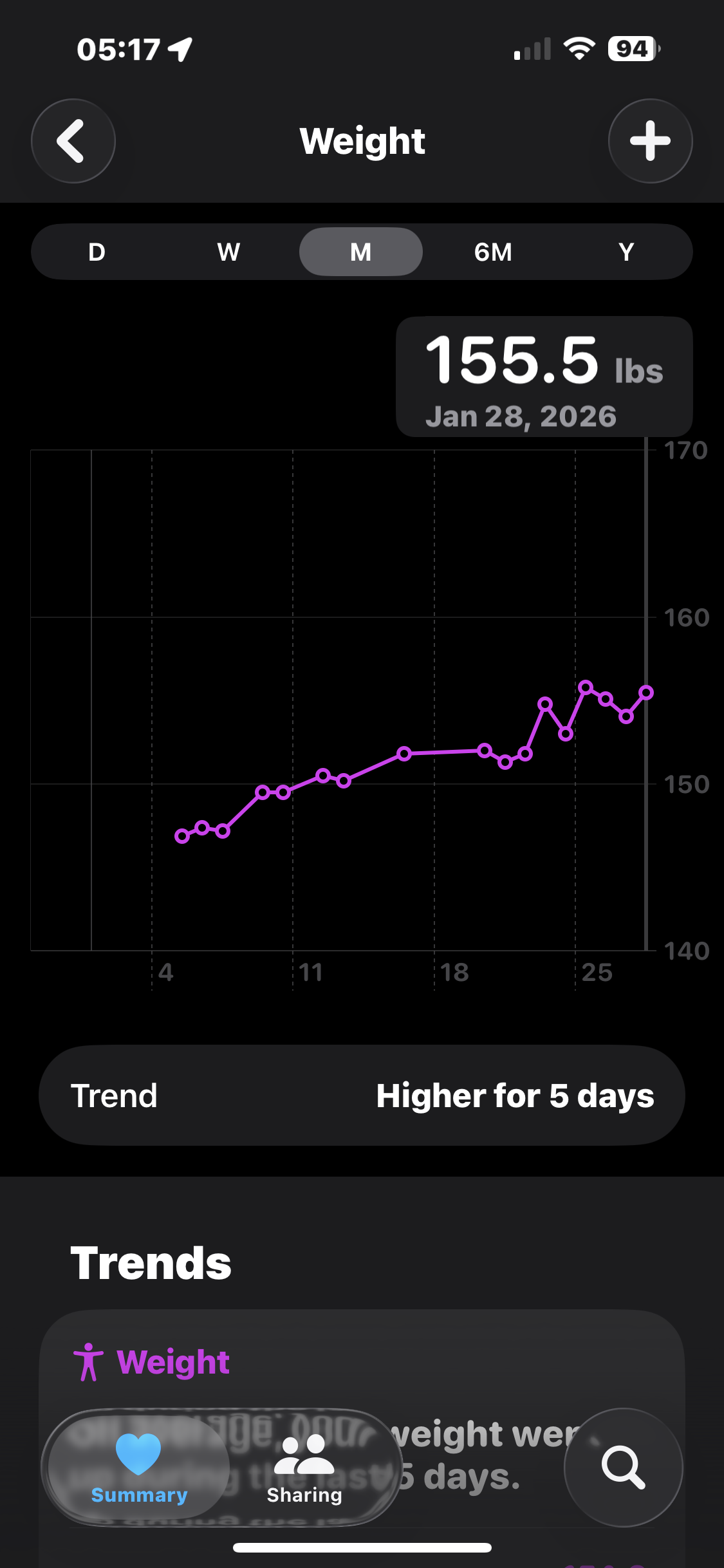Switch to the Summary tab
Viewport: 724px width, 1568px height.
(139, 1468)
